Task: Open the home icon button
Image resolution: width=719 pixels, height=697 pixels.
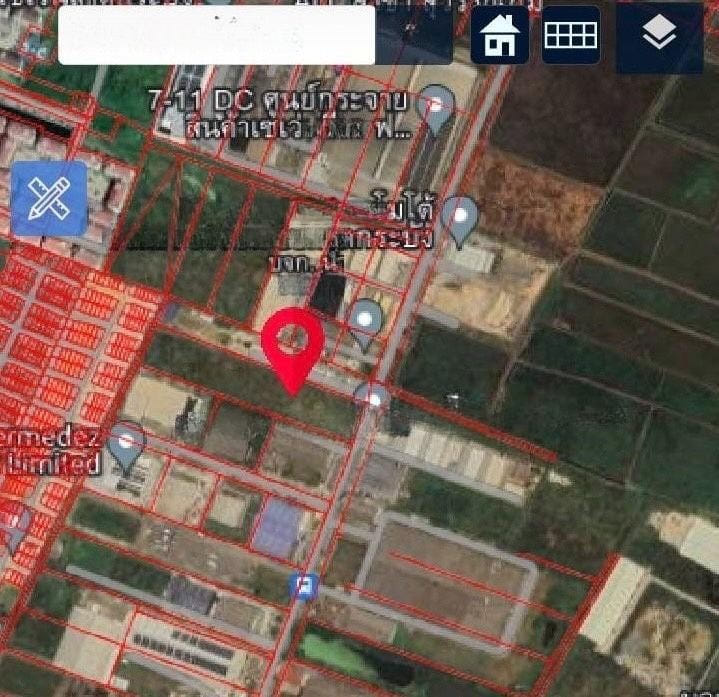Action: pyautogui.click(x=499, y=35)
